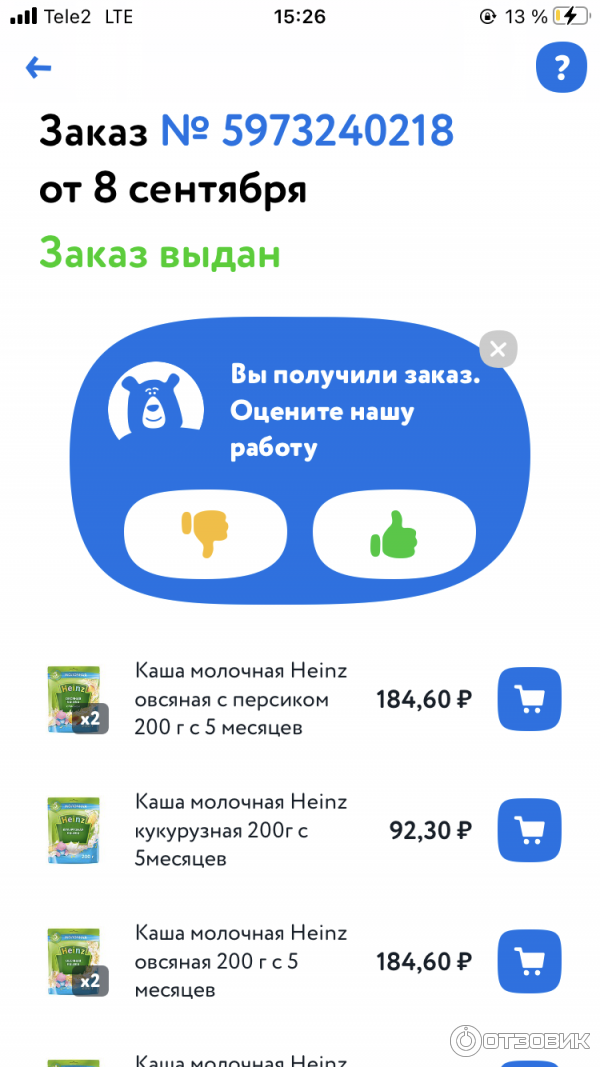Add Heinz овсяная 200 г to cart
Viewport: 600px width, 1067px height.
click(x=529, y=961)
